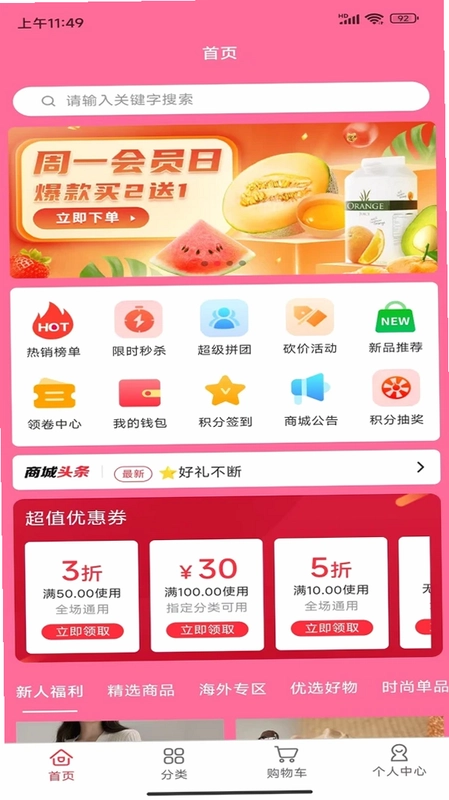Switch to the 海外专区 tab
The image size is (449, 800).
pyautogui.click(x=233, y=689)
